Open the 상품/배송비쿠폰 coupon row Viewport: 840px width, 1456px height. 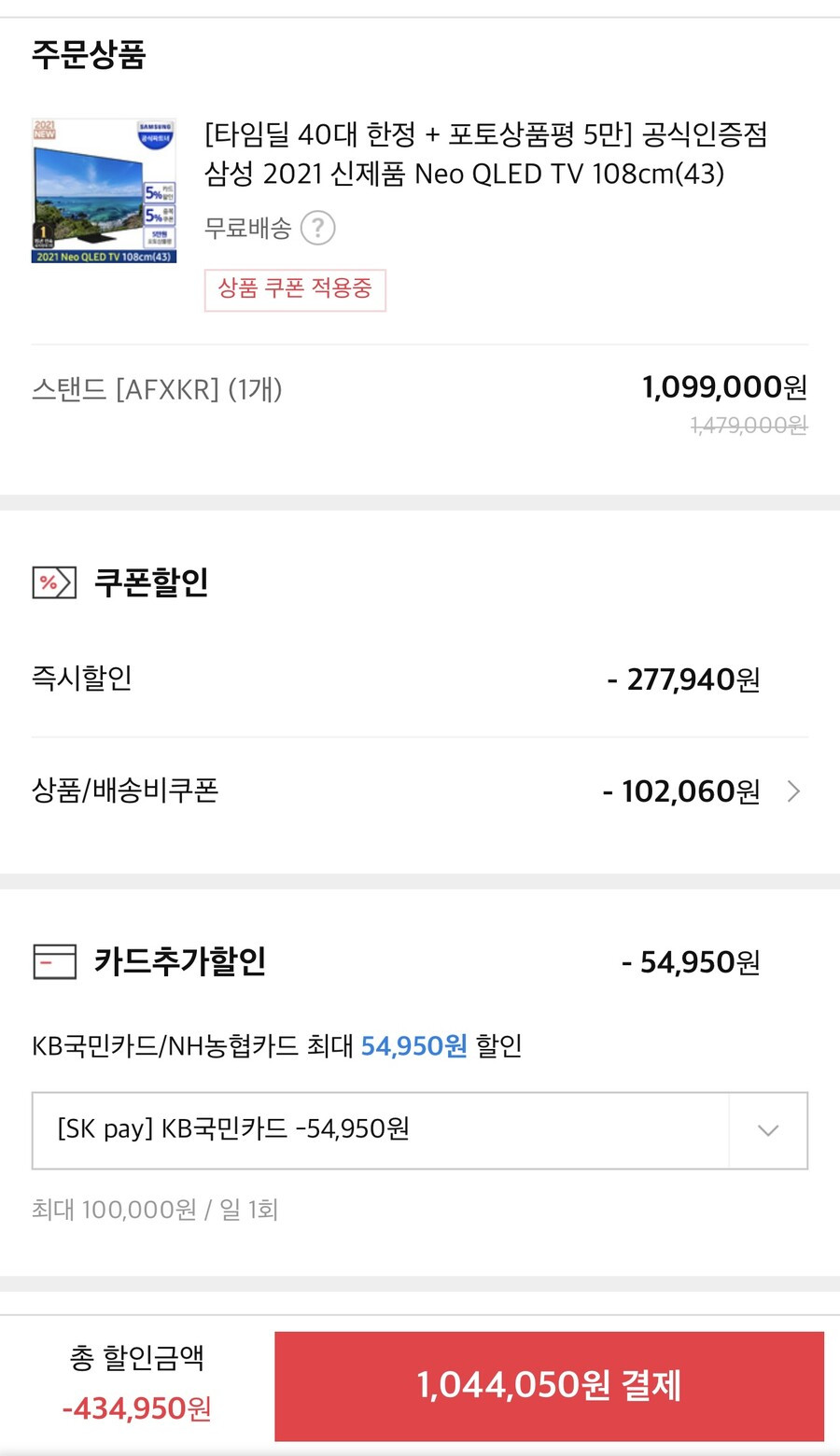click(x=420, y=791)
